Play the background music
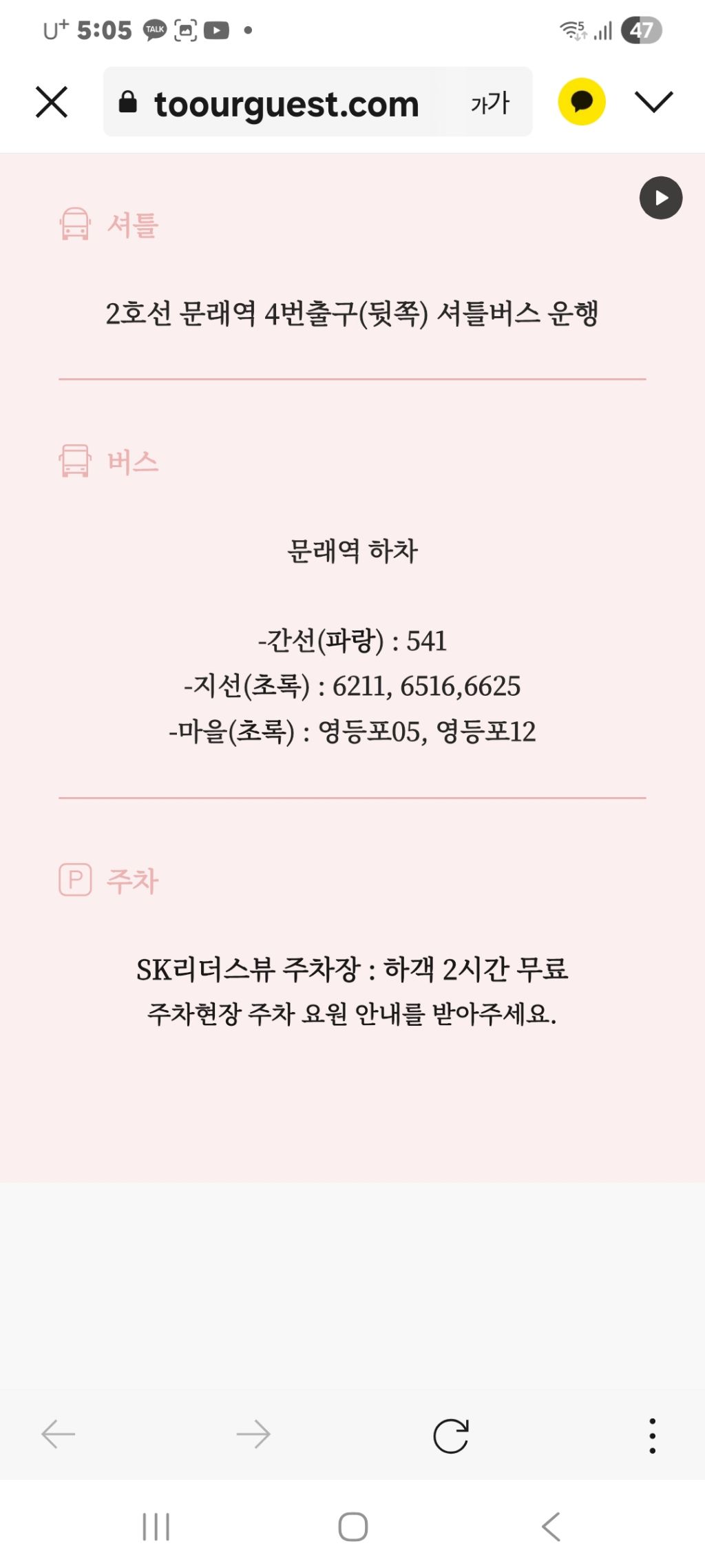The width and height of the screenshot is (705, 1568). point(661,198)
